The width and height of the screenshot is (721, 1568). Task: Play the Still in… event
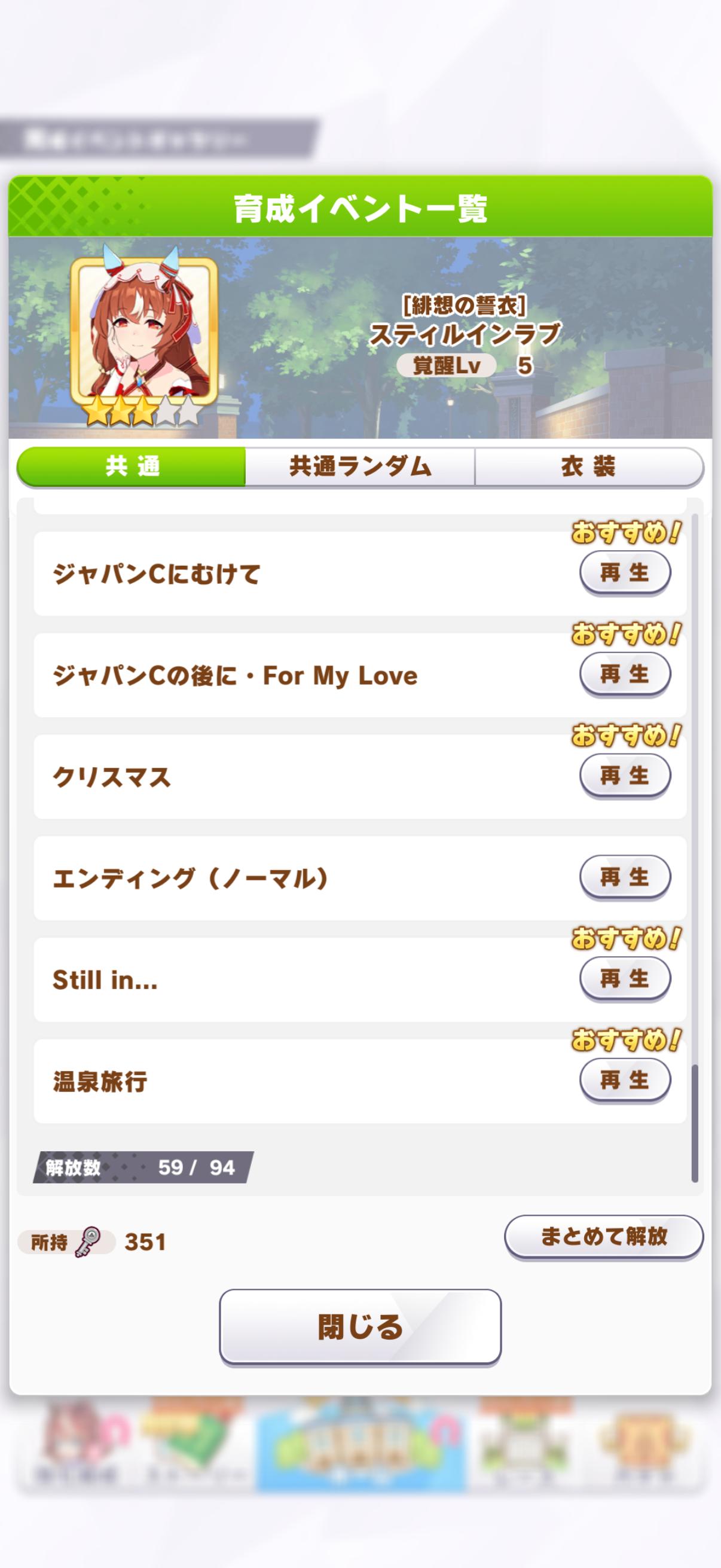[x=625, y=979]
